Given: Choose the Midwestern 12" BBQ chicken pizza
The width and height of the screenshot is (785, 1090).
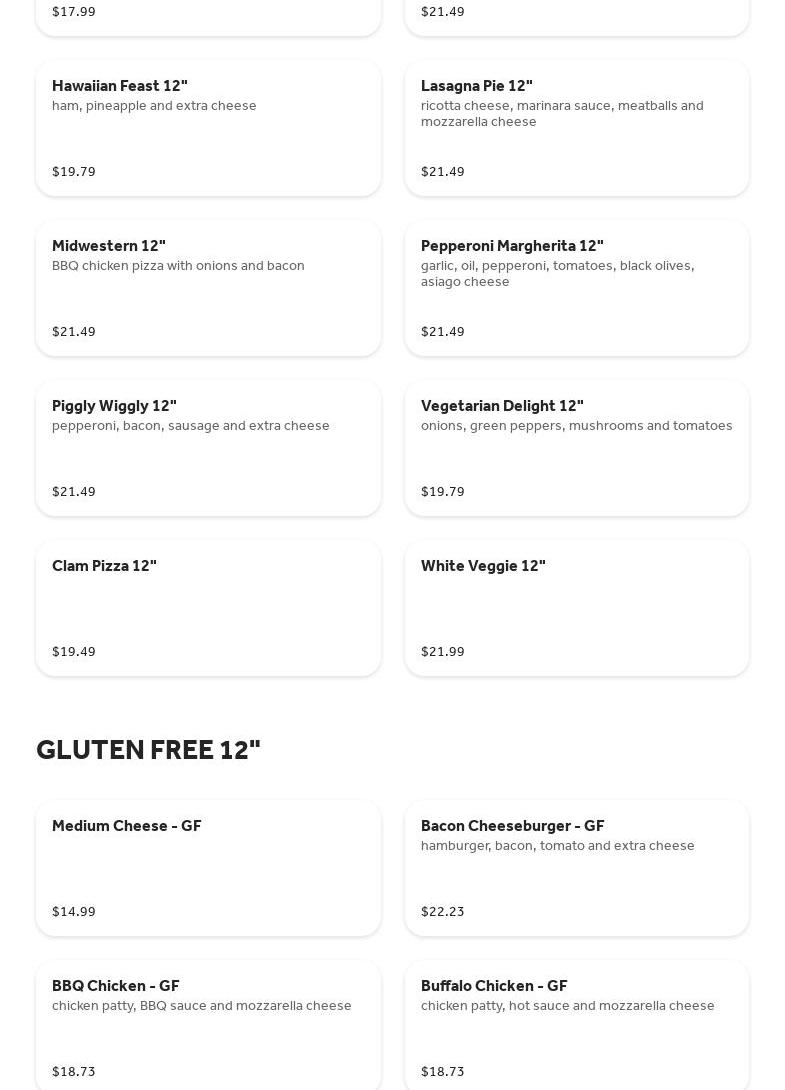Looking at the screenshot, I should (x=208, y=288).
